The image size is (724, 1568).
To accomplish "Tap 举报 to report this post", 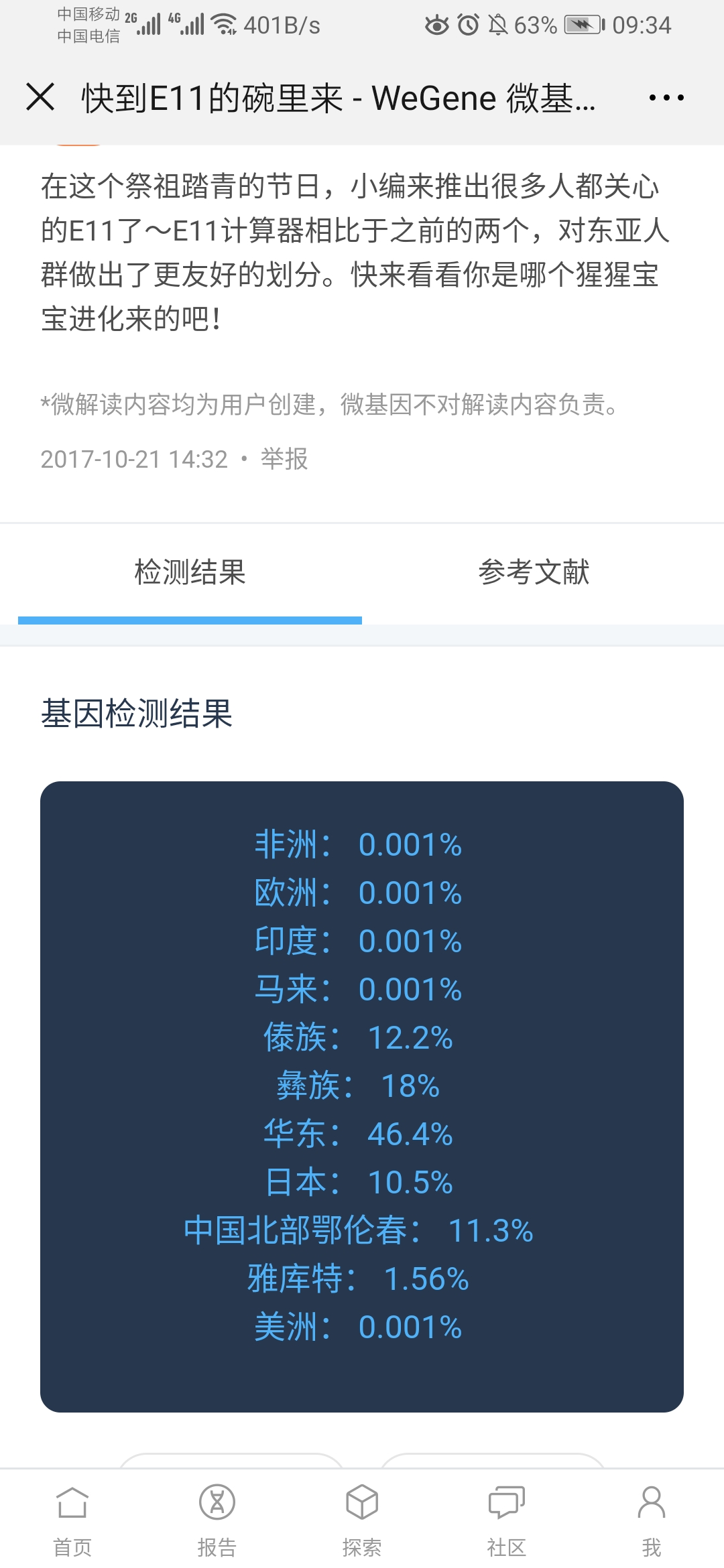I will point(284,459).
